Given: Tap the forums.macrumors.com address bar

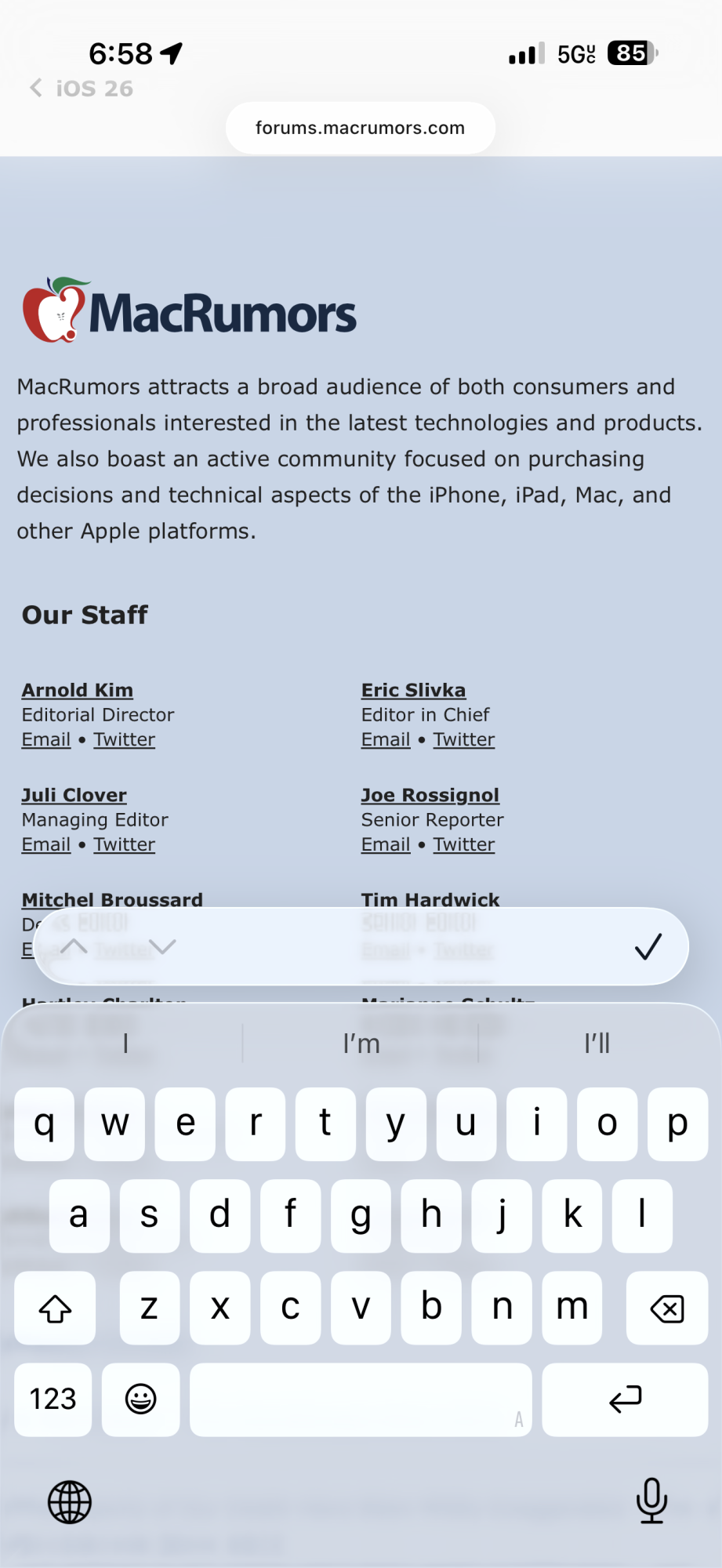Looking at the screenshot, I should 360,128.
